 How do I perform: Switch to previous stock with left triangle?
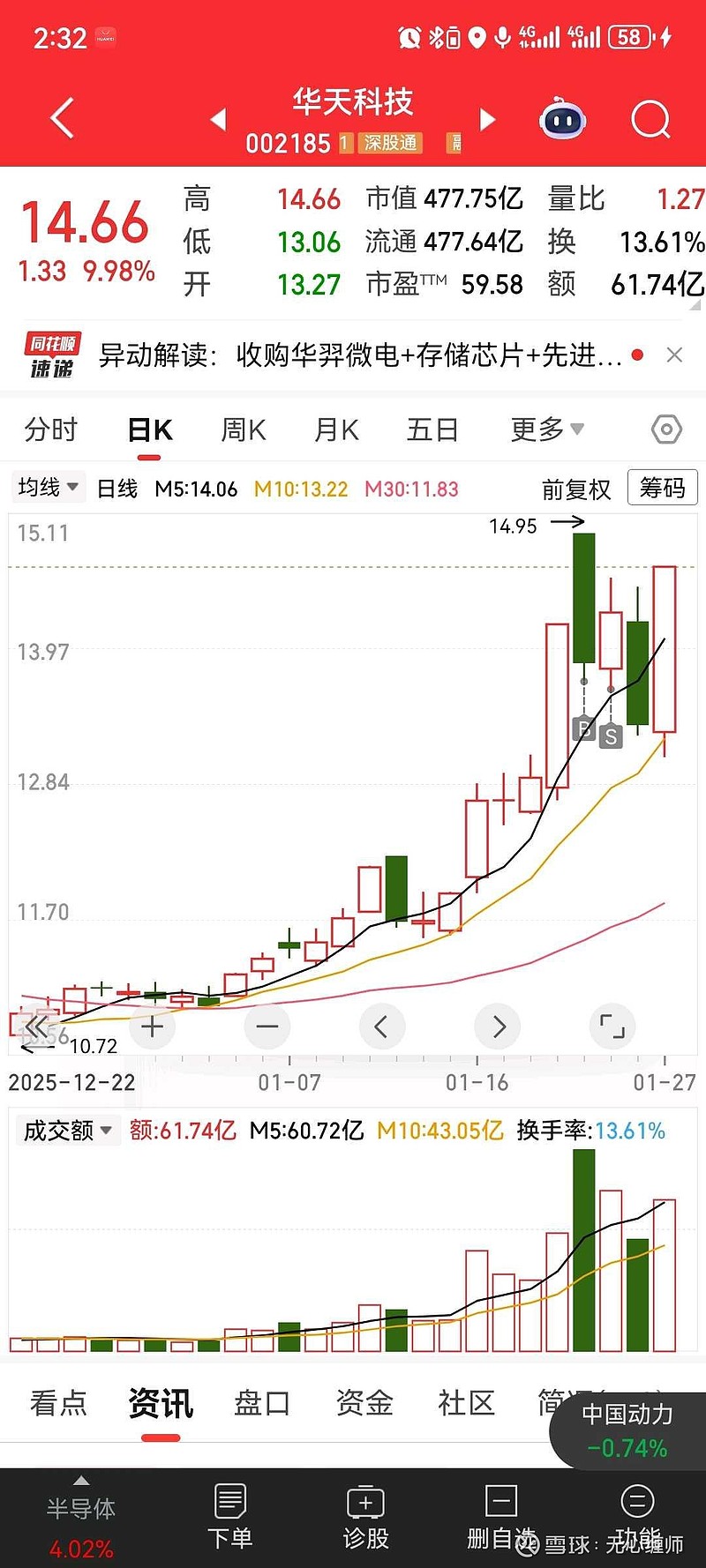click(219, 119)
